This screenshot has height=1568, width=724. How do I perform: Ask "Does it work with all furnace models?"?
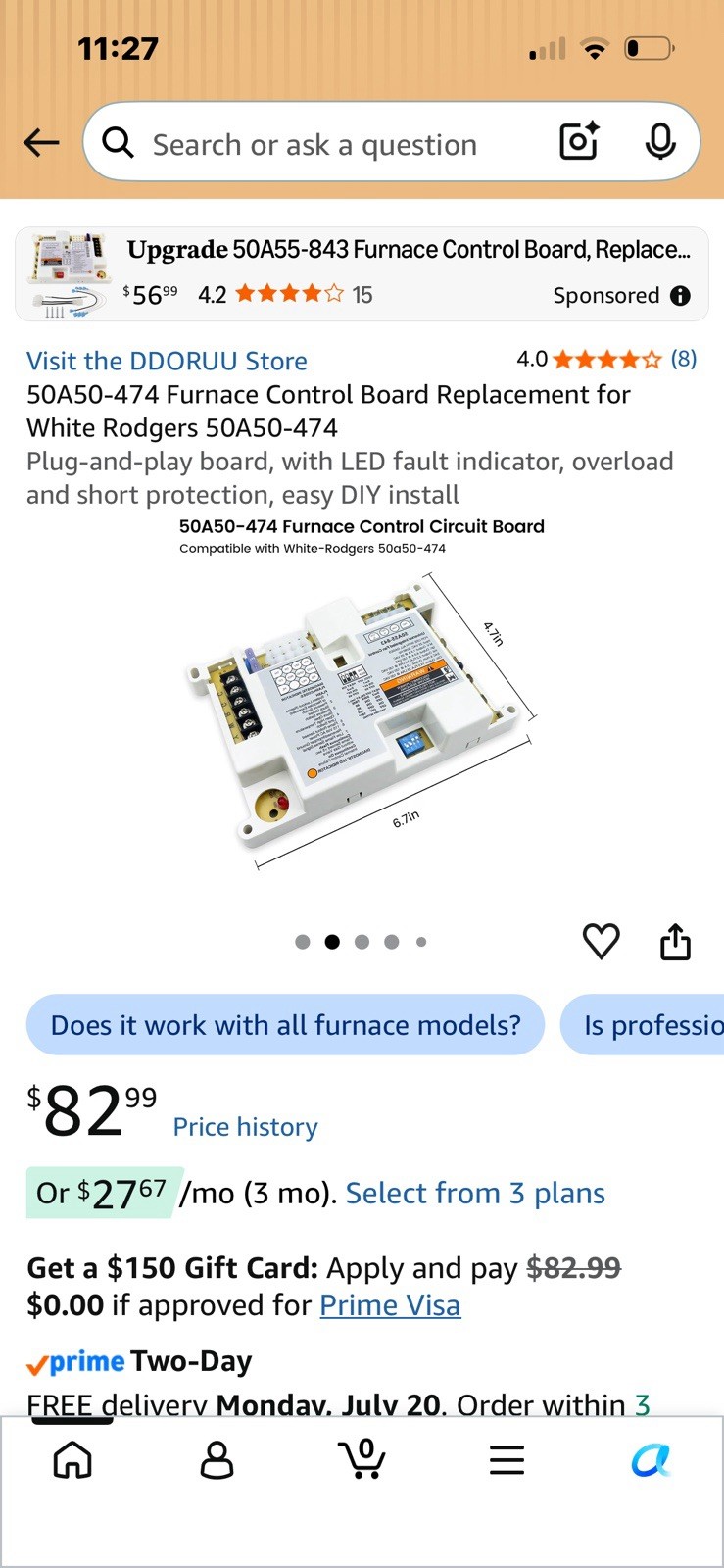(x=285, y=1025)
